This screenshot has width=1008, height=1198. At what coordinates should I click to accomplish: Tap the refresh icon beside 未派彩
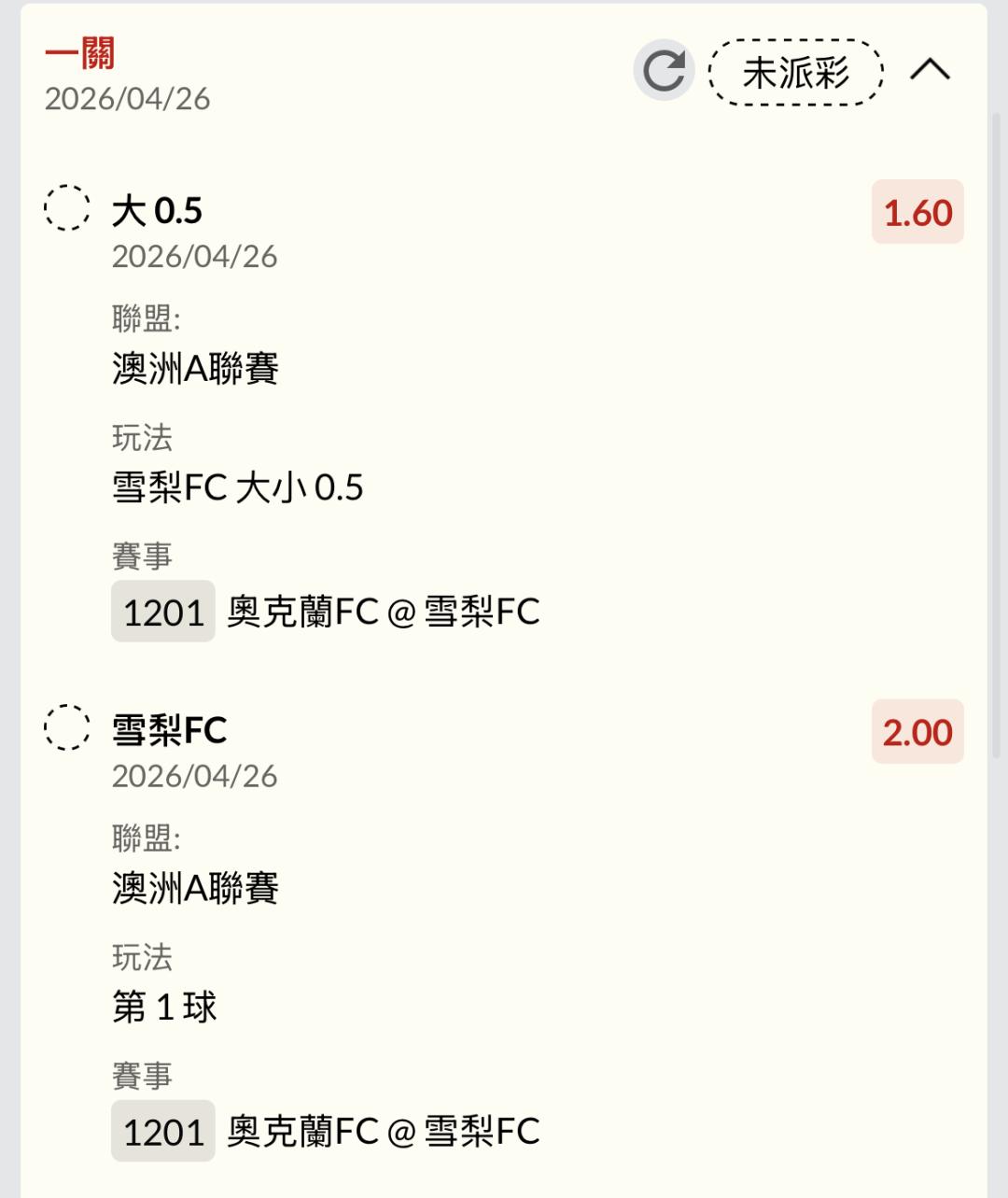pos(664,70)
